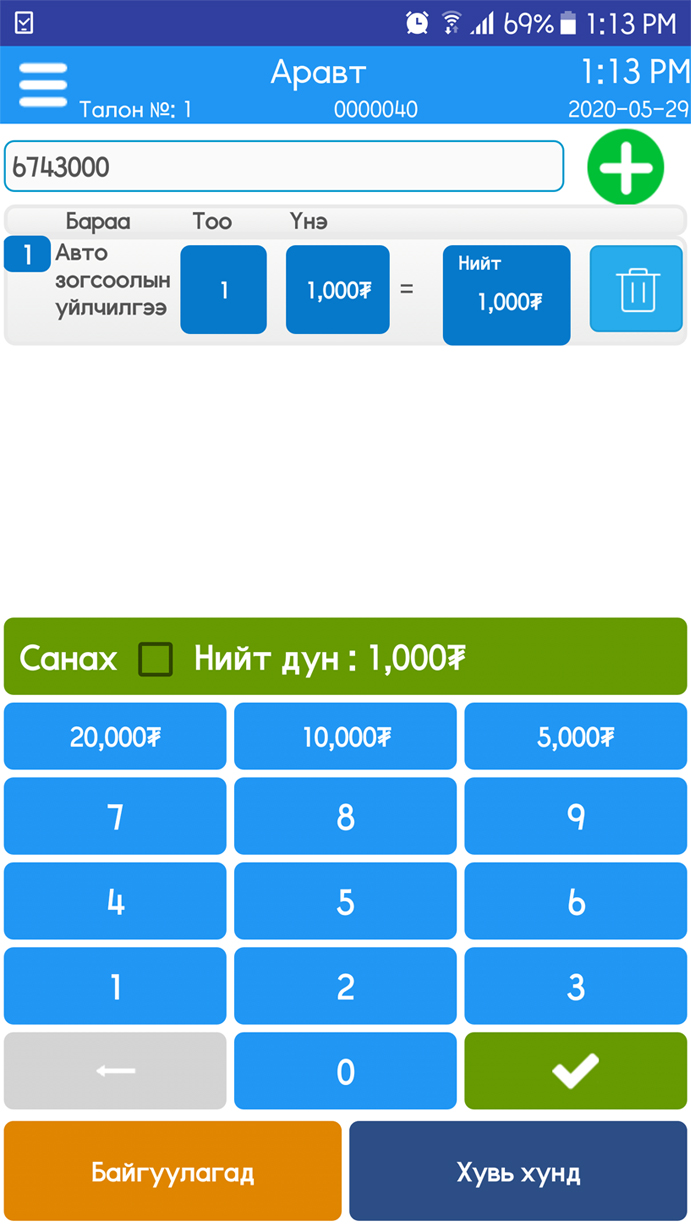Image resolution: width=691 pixels, height=1229 pixels.
Task: Select the 5,000₮ quick amount
Action: click(x=576, y=736)
